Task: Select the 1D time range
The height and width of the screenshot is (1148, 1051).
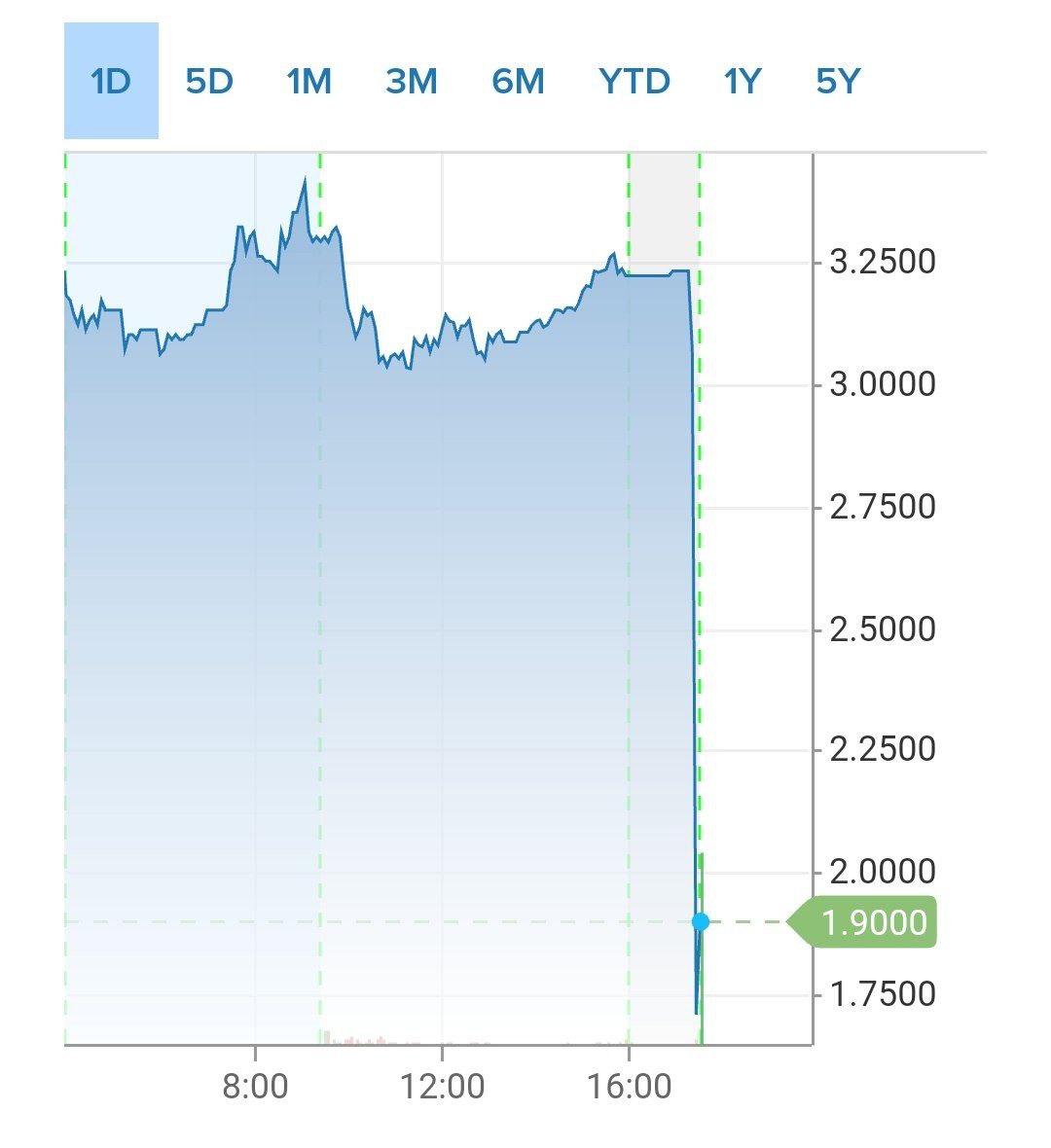Action: click(111, 82)
